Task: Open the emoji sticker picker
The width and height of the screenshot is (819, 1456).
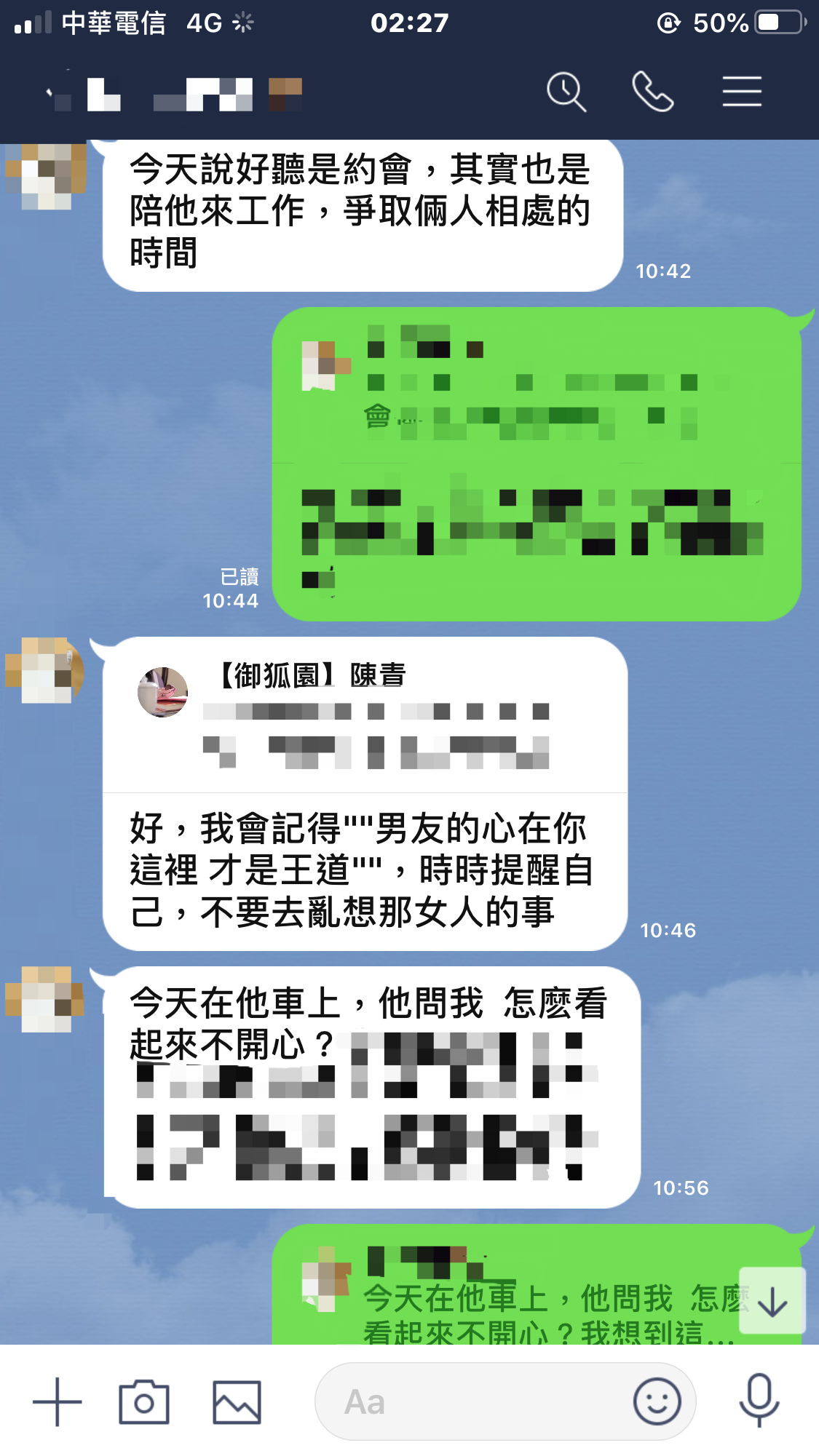Action: 657,1401
